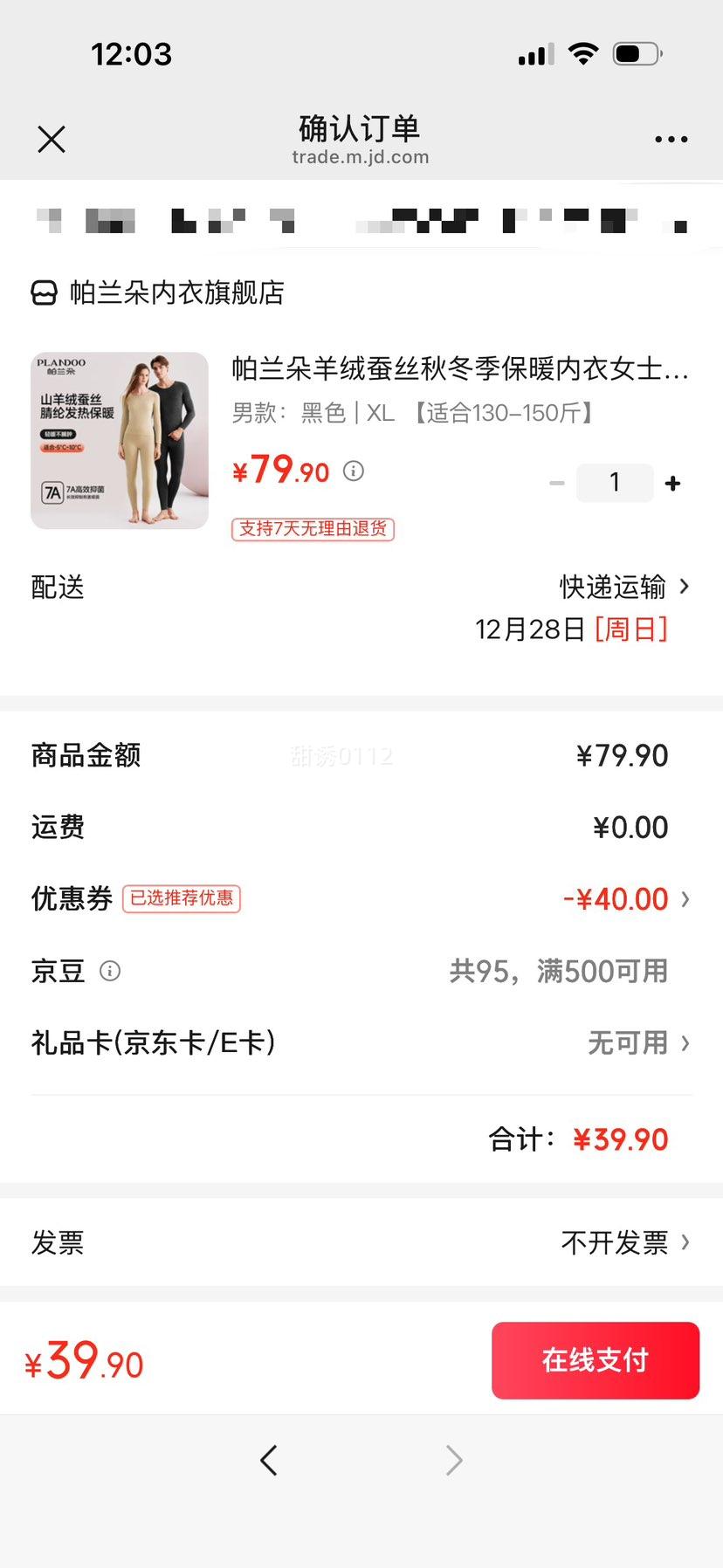723x1568 pixels.
Task: Tap the Wi-Fi status icon in status bar
Action: [582, 53]
